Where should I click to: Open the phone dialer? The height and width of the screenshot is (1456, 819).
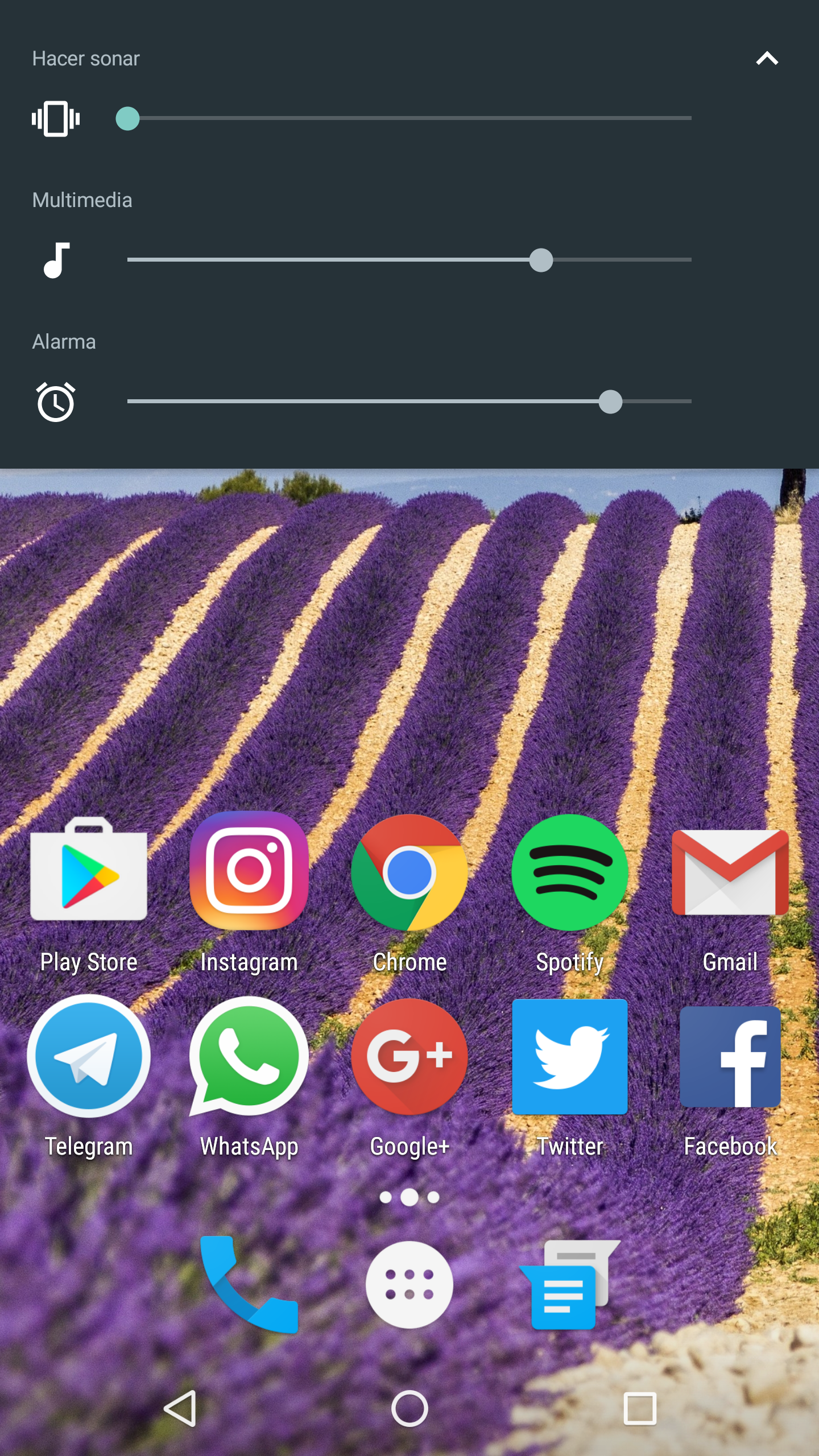249,1284
